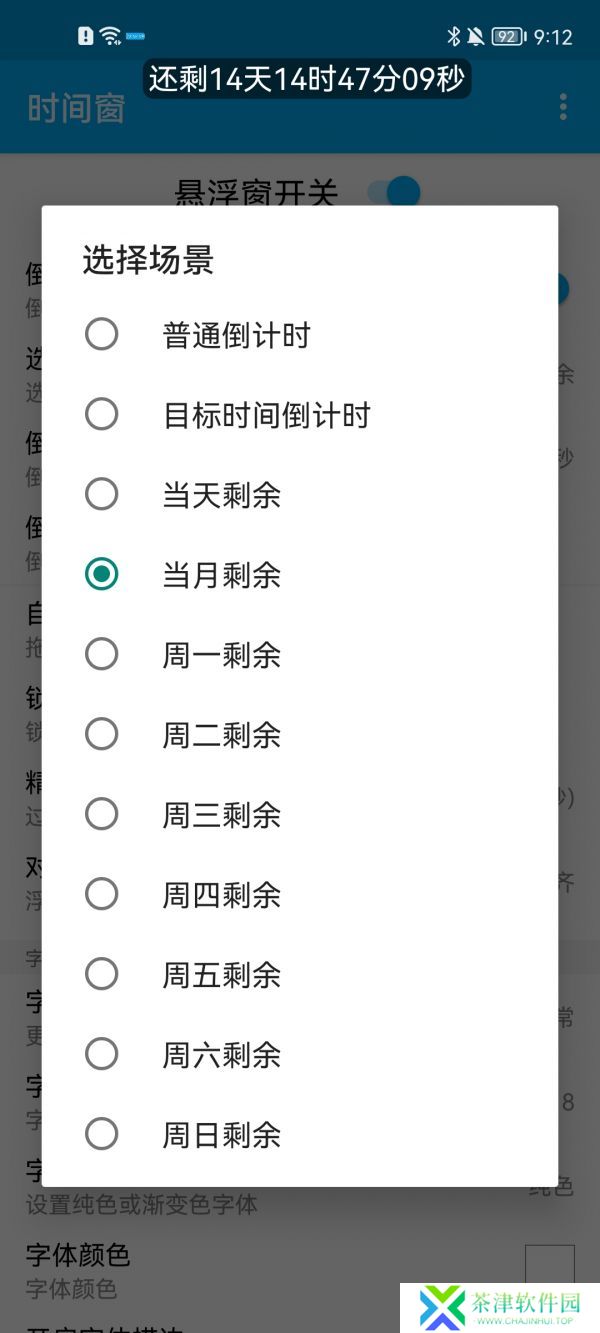The width and height of the screenshot is (600, 1333).
Task: Choose 周日剩余 at the bottom
Action: coord(300,1134)
